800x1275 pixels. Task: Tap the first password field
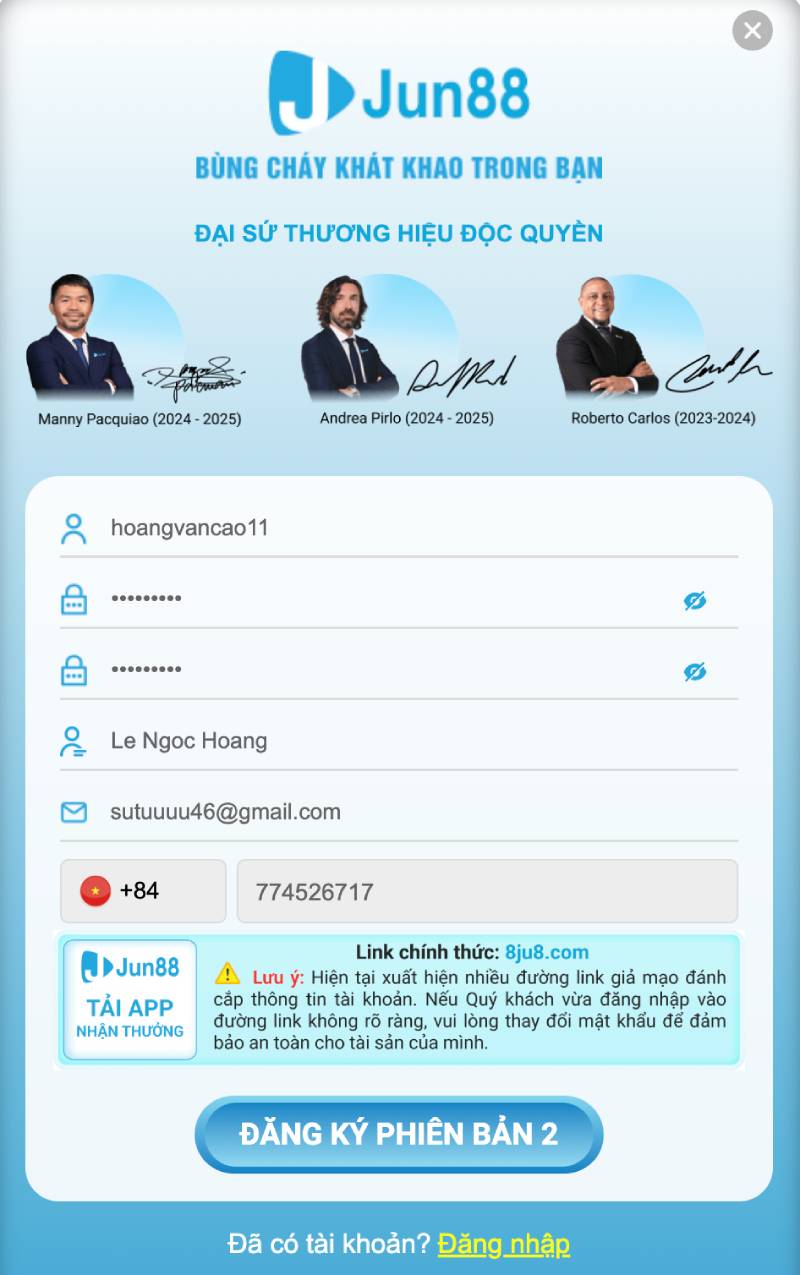pyautogui.click(x=380, y=599)
